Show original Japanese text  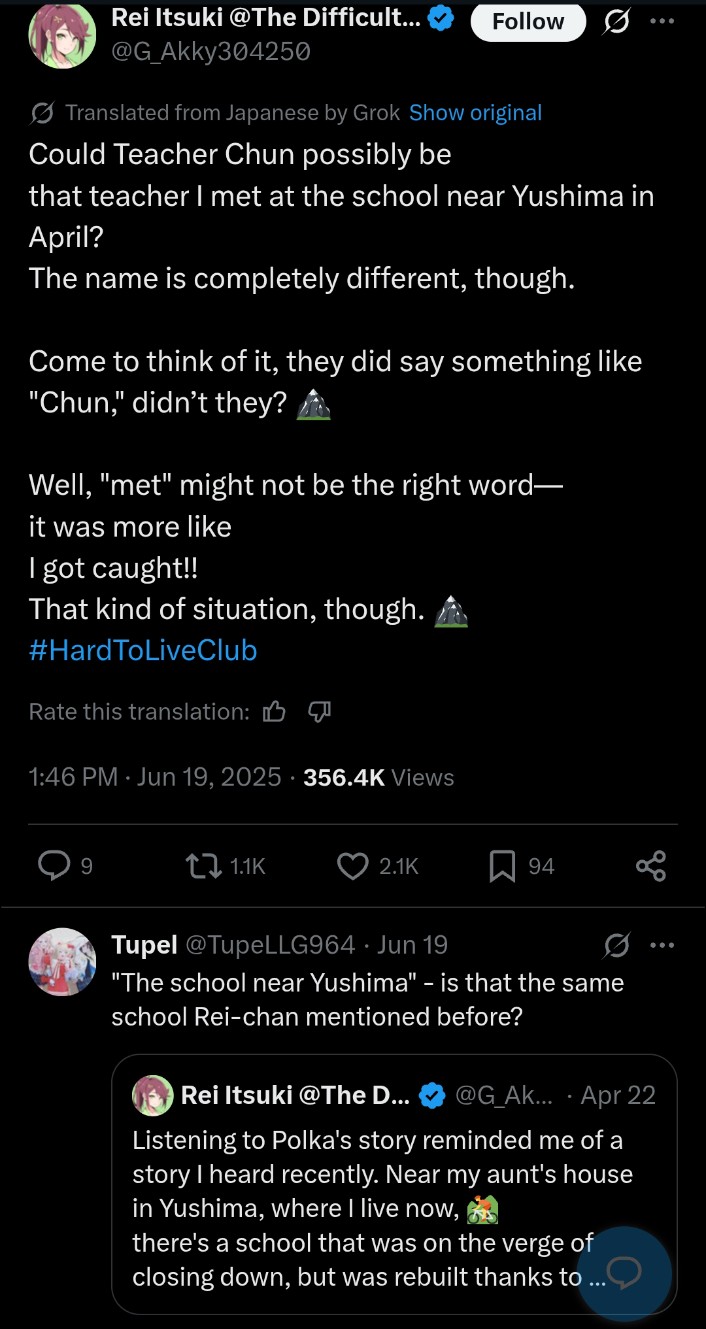point(475,113)
